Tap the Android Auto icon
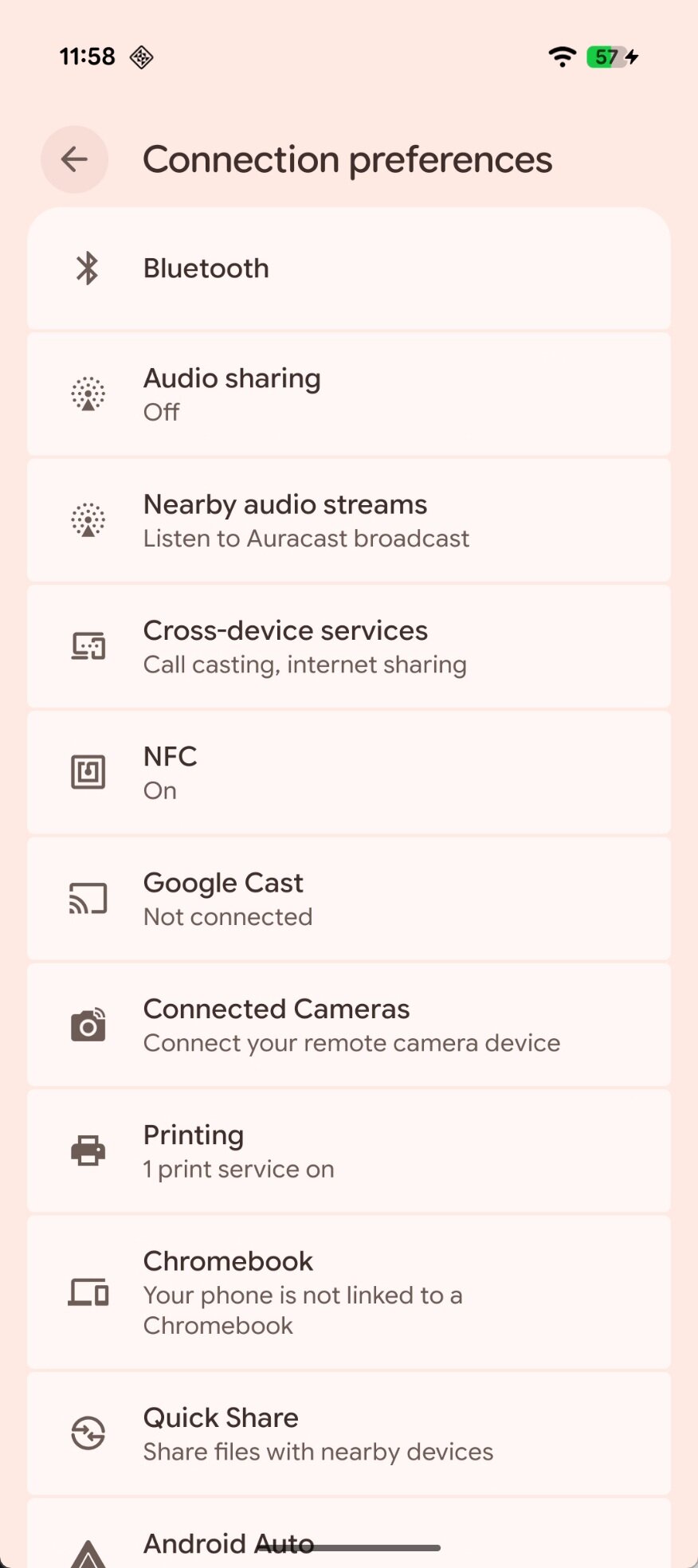Image resolution: width=698 pixels, height=1568 pixels. (x=87, y=1546)
